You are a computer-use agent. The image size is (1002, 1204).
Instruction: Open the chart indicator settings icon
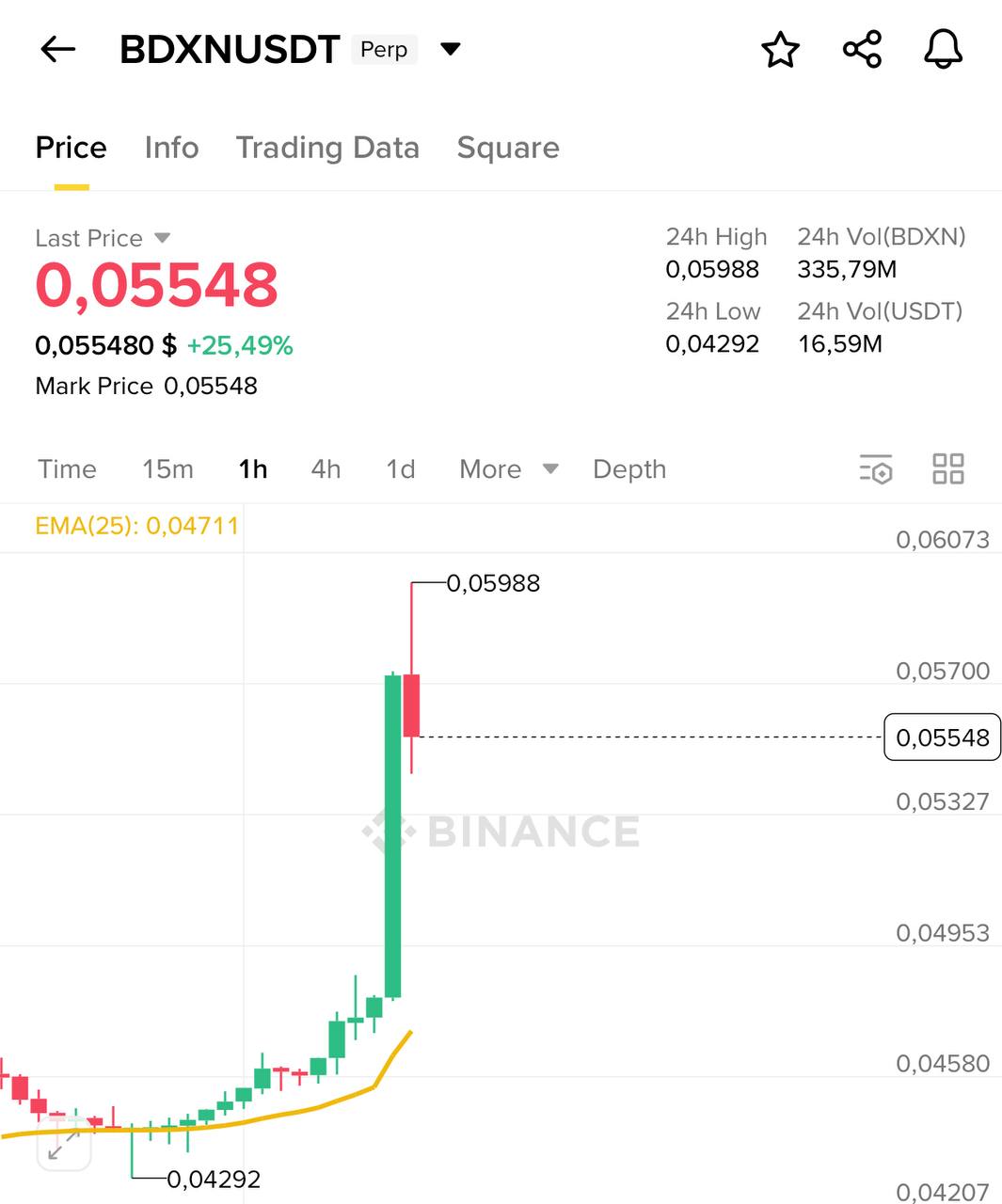coord(875,468)
